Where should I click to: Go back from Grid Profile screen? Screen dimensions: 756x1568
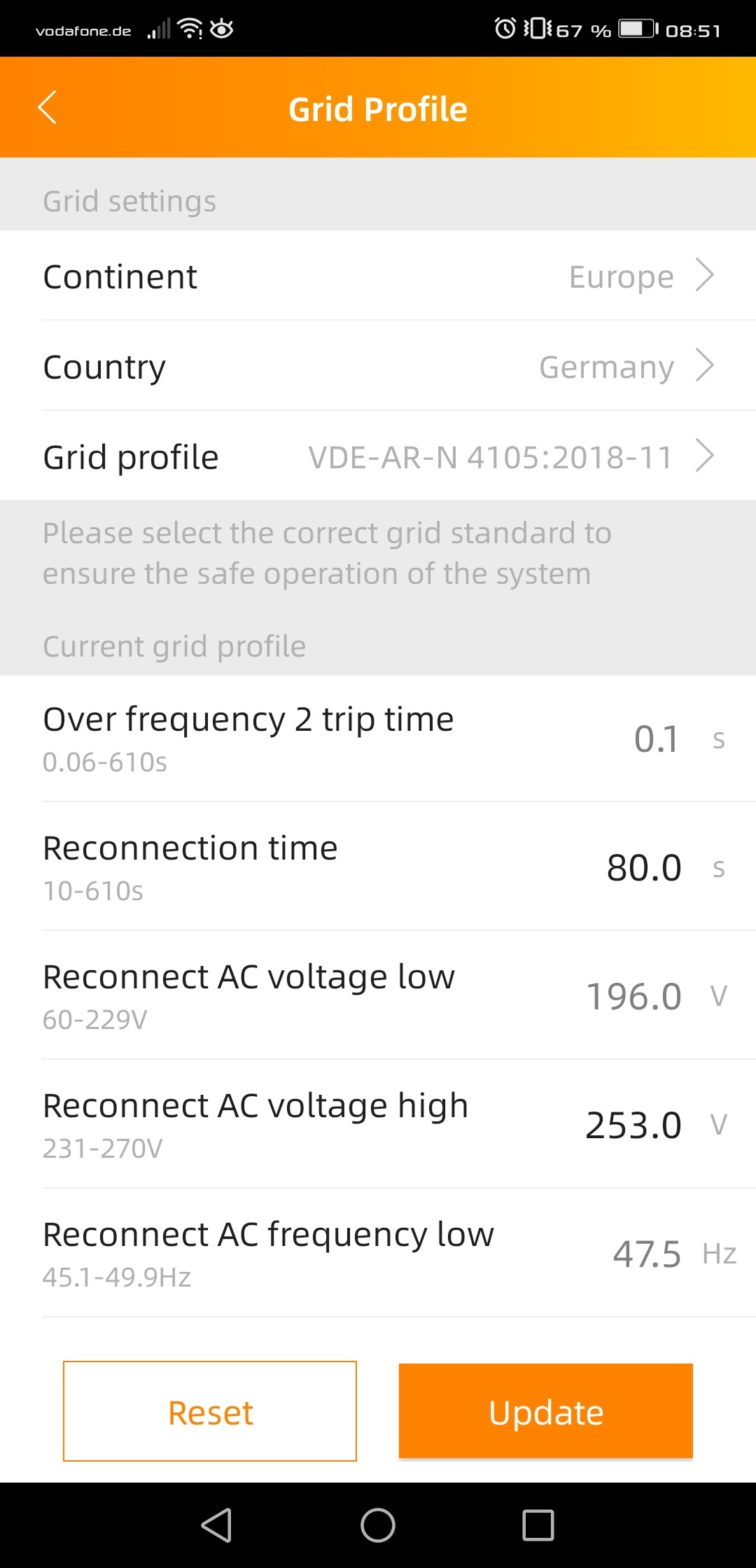click(x=48, y=108)
